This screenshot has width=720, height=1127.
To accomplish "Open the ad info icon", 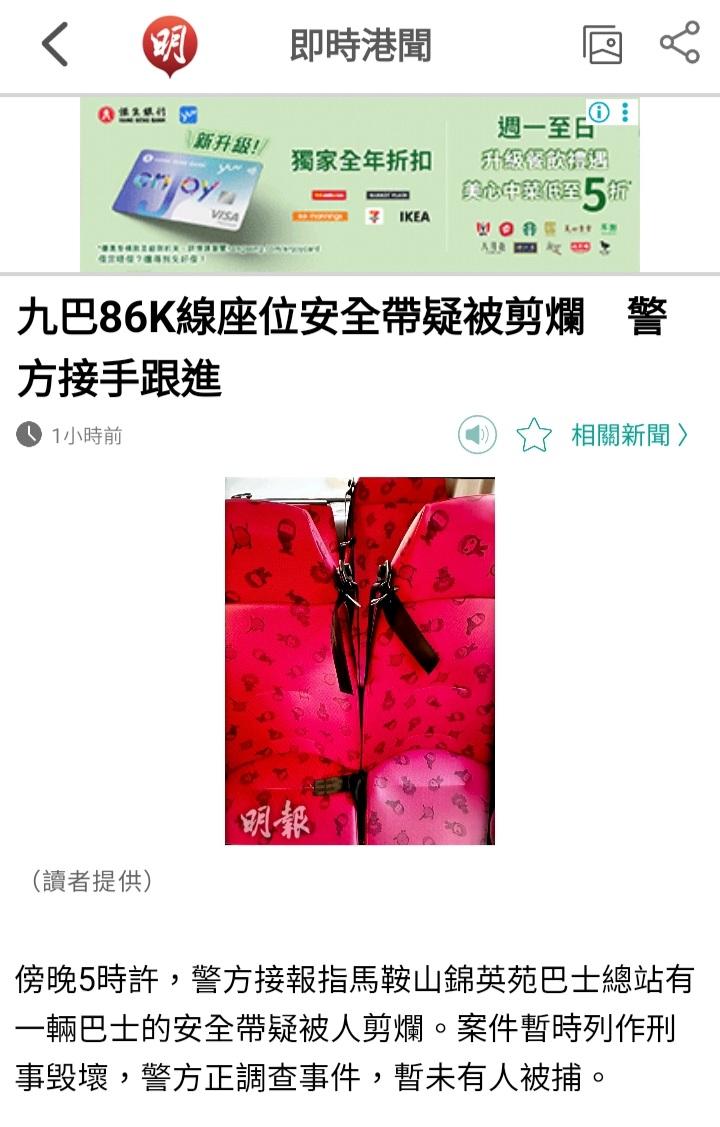I will [598, 112].
